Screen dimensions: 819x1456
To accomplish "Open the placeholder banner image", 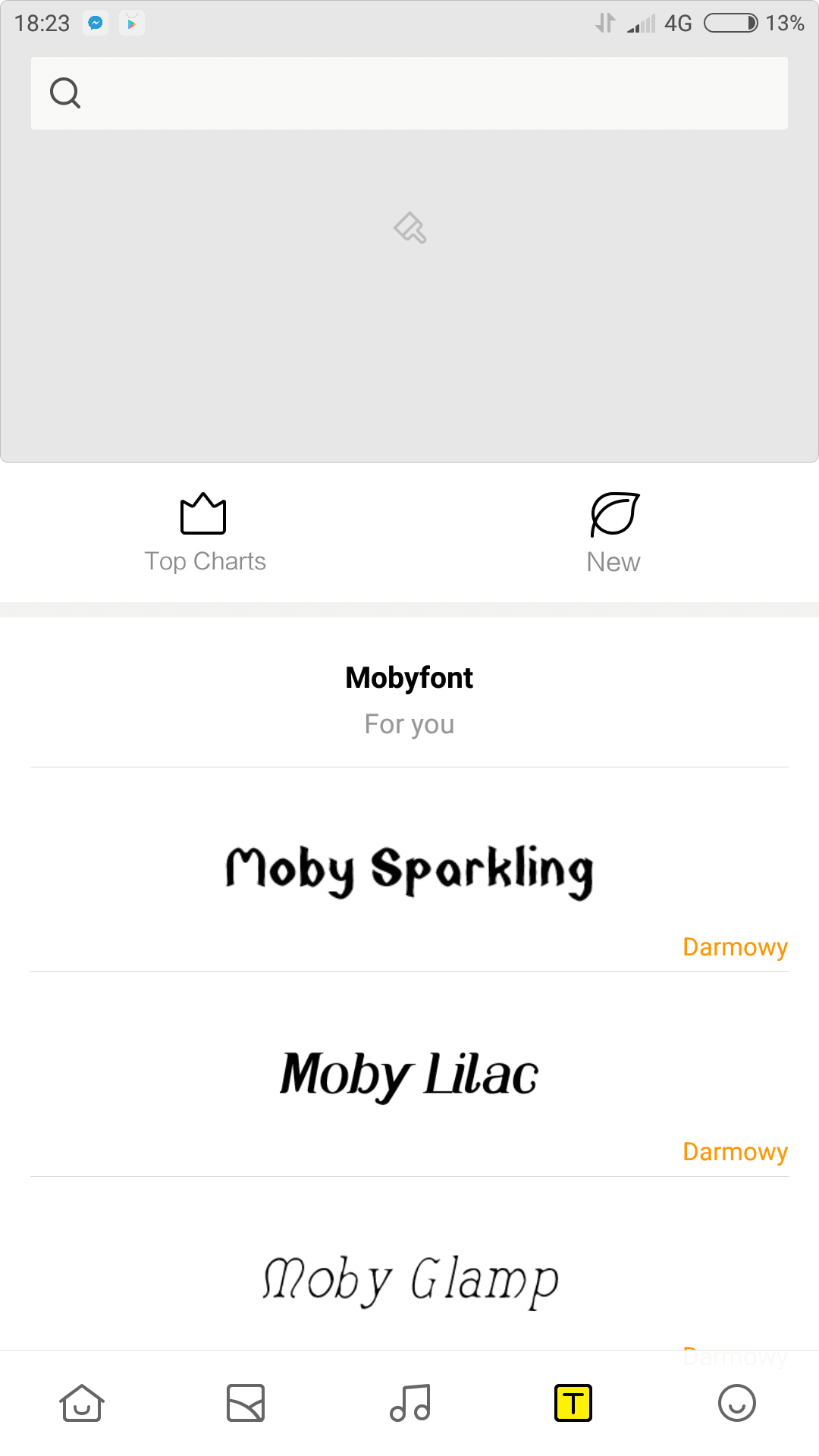I will coord(409,227).
